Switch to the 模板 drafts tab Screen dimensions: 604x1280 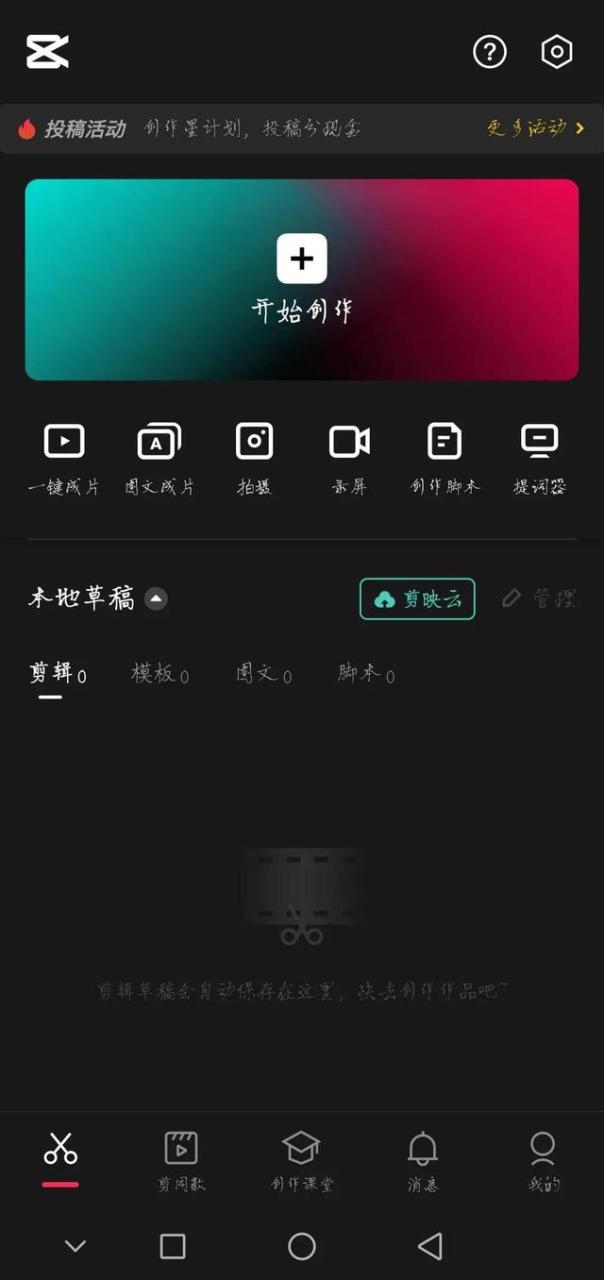[159, 674]
